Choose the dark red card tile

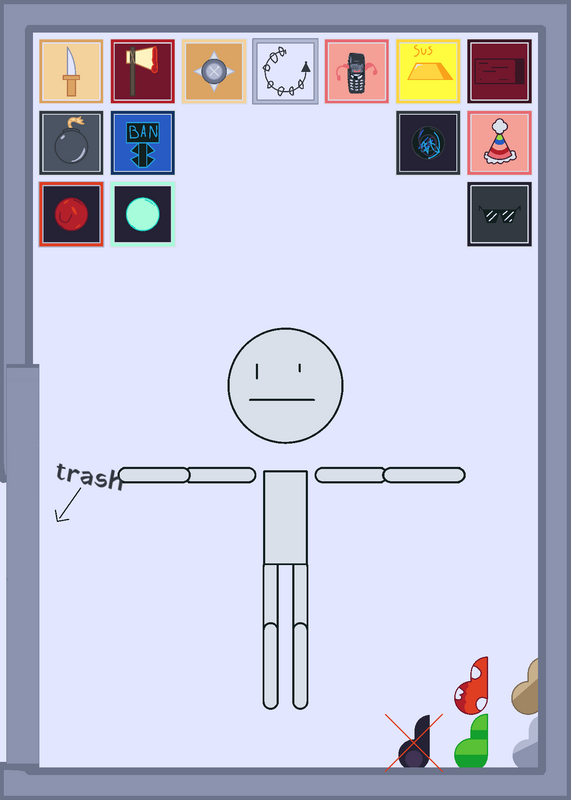pyautogui.click(x=500, y=71)
